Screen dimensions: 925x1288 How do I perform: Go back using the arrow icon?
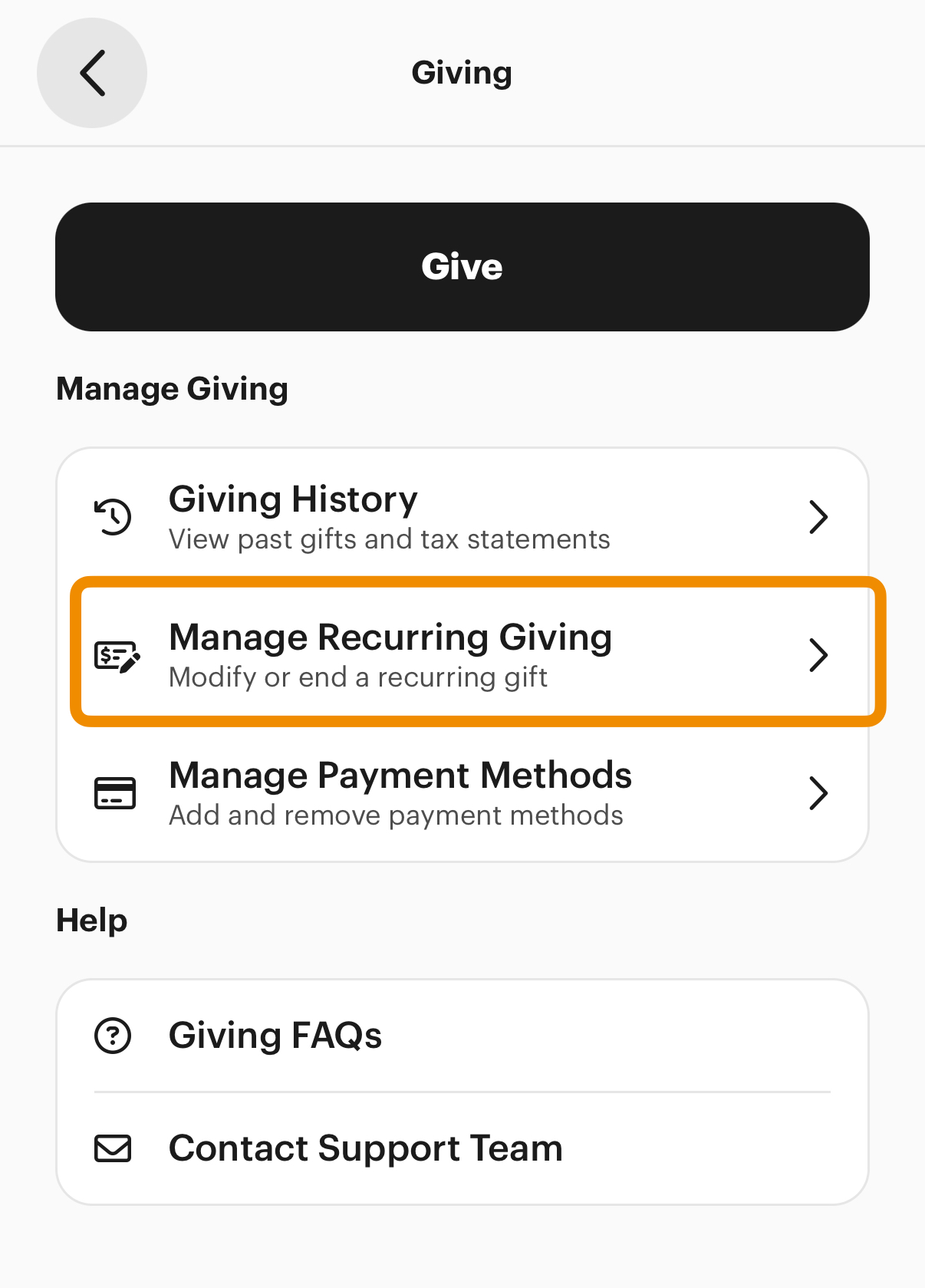(x=92, y=73)
